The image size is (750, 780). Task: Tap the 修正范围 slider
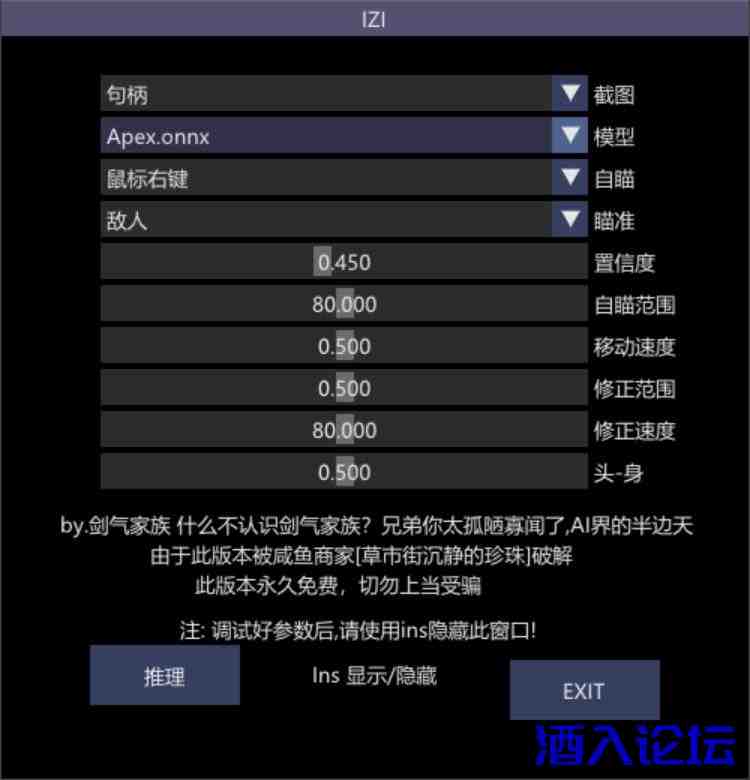point(343,389)
